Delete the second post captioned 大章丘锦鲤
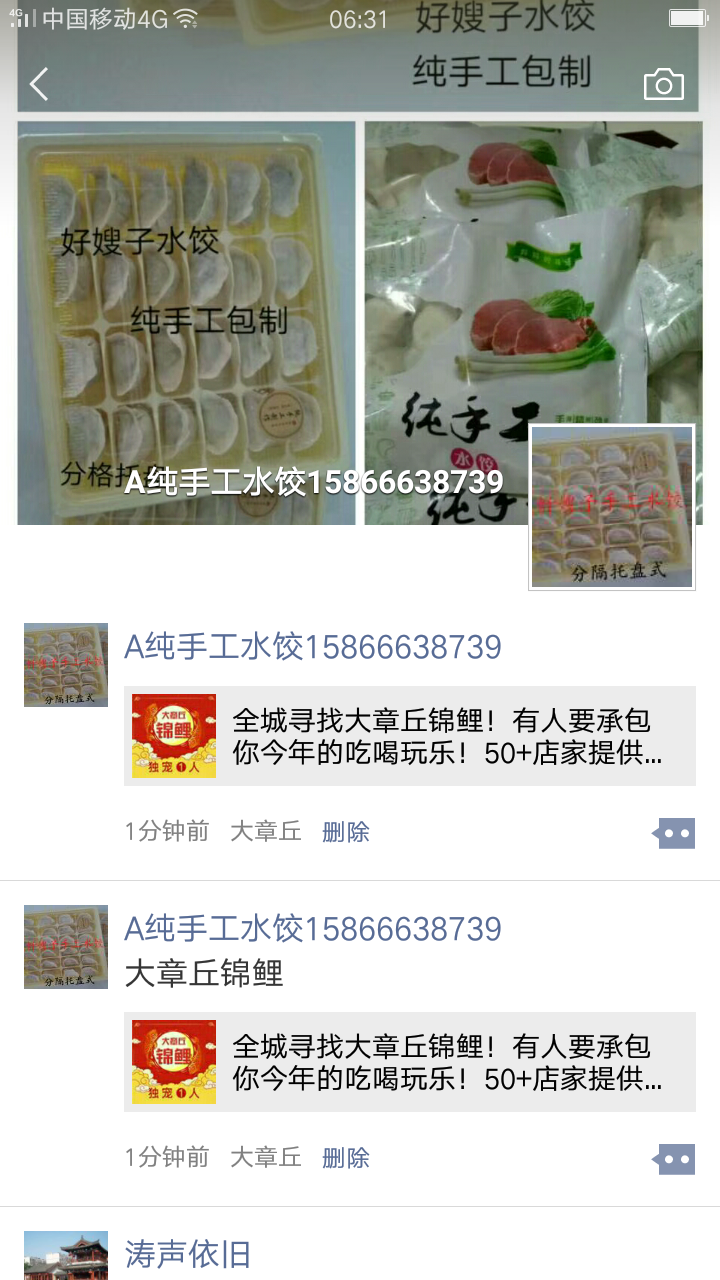 [x=346, y=1158]
